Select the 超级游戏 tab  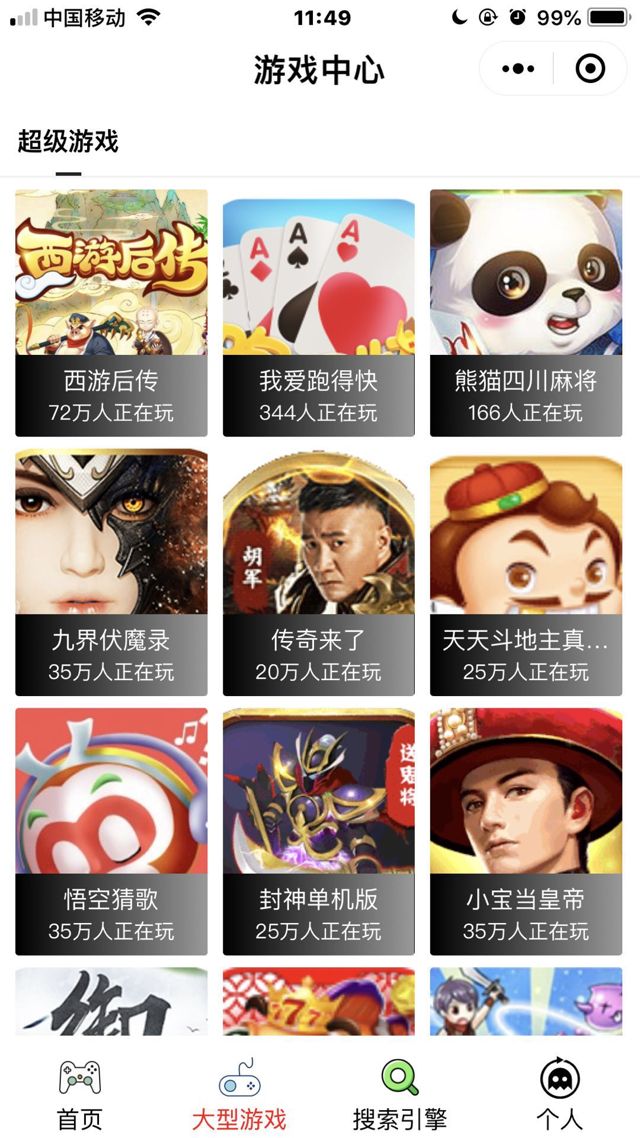point(68,142)
